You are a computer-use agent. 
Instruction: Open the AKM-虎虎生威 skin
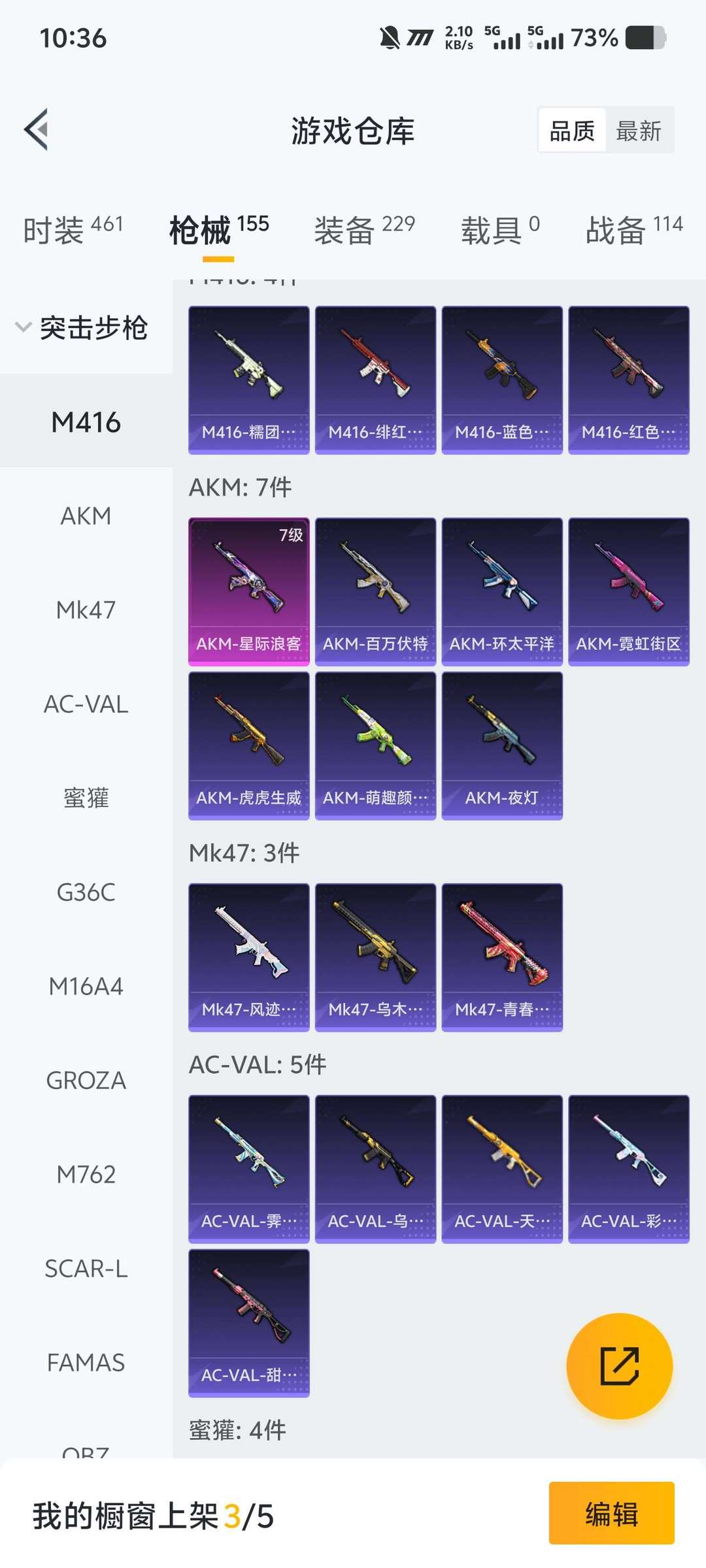pyautogui.click(x=248, y=745)
